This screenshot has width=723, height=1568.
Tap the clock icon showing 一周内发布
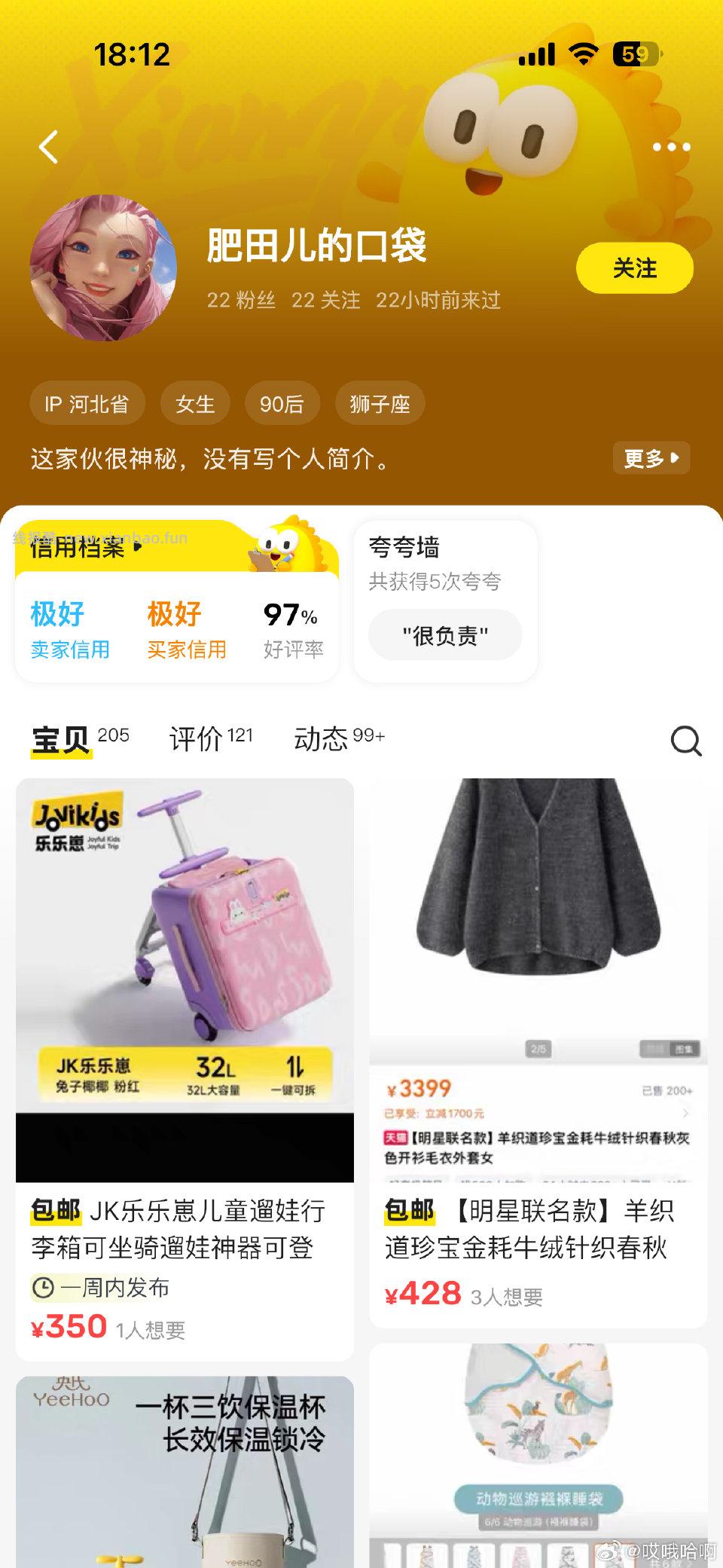pos(45,1288)
